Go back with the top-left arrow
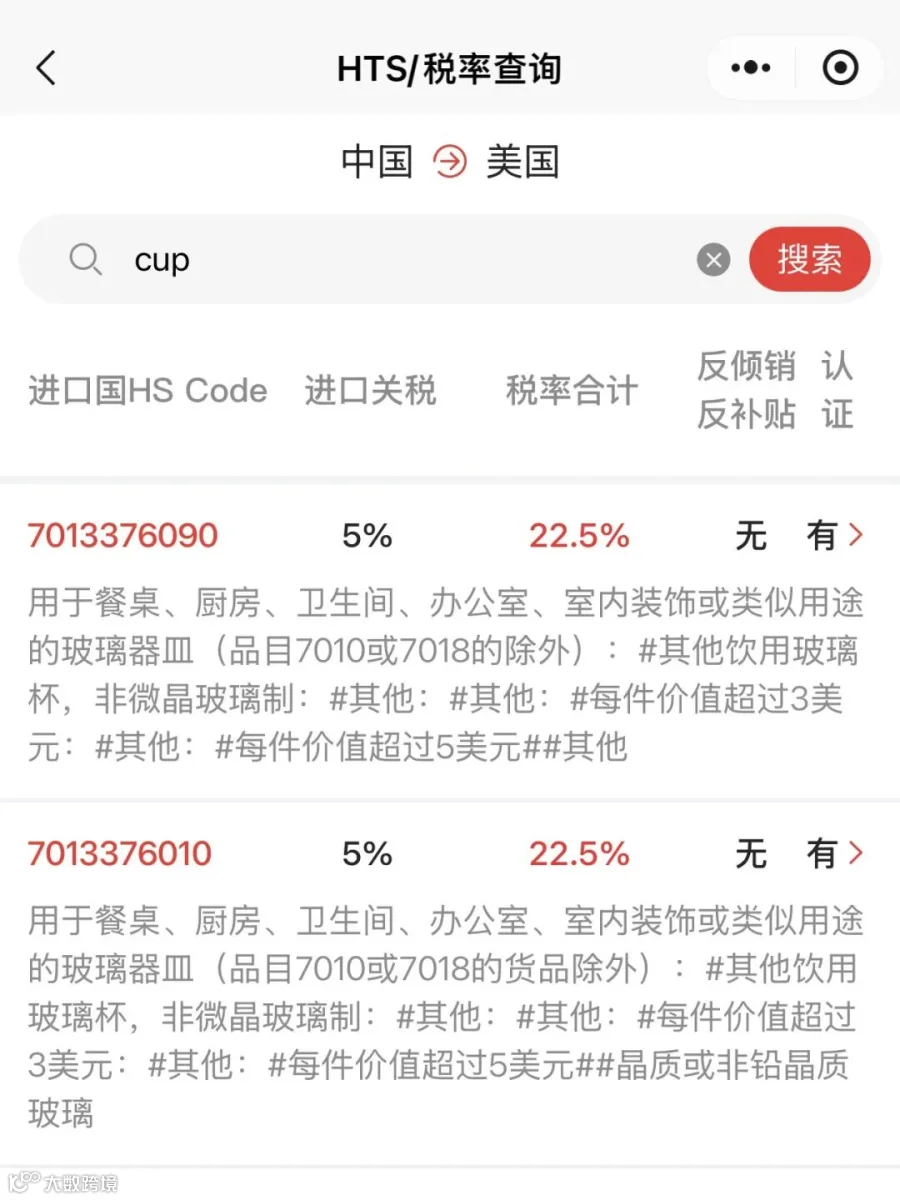Image resolution: width=900 pixels, height=1200 pixels. tap(46, 69)
